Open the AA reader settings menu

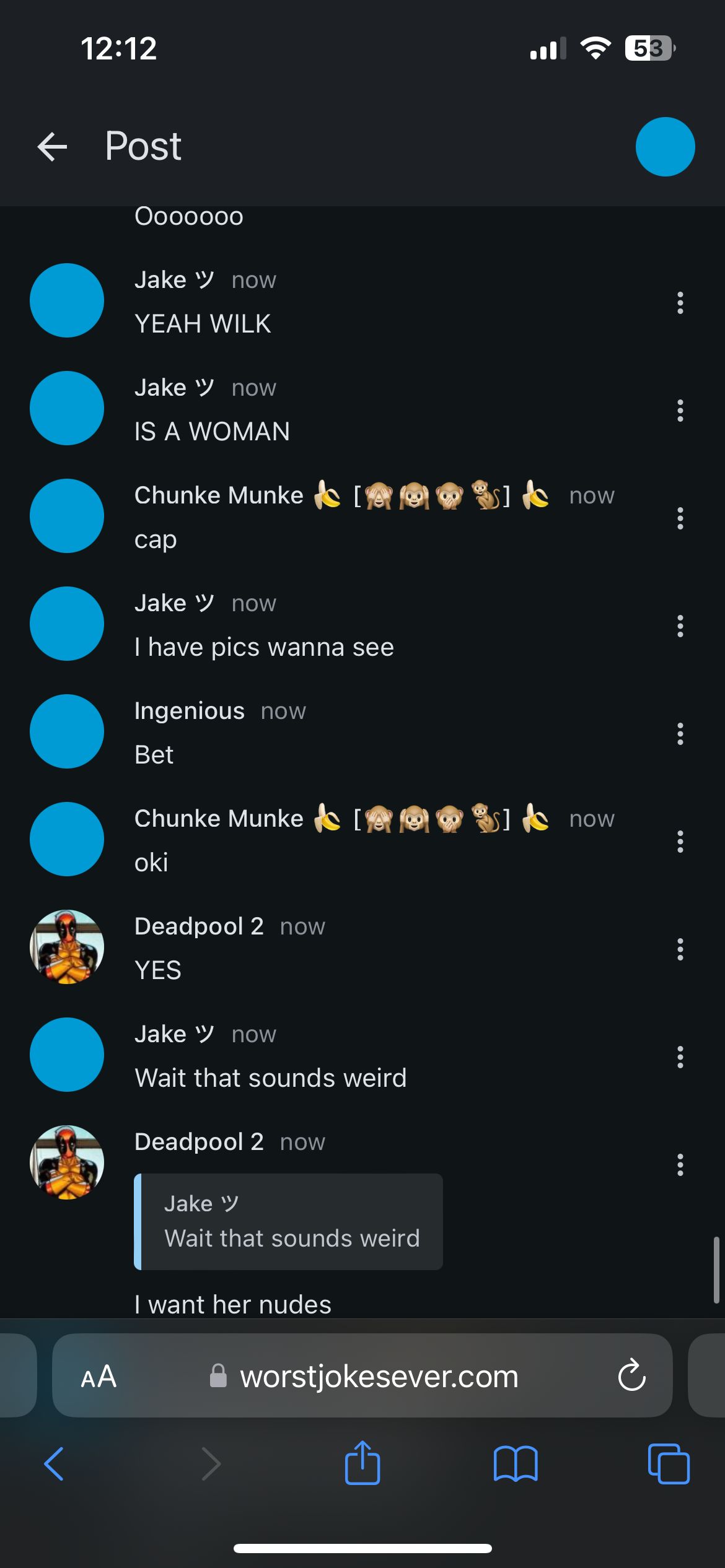click(x=99, y=1376)
